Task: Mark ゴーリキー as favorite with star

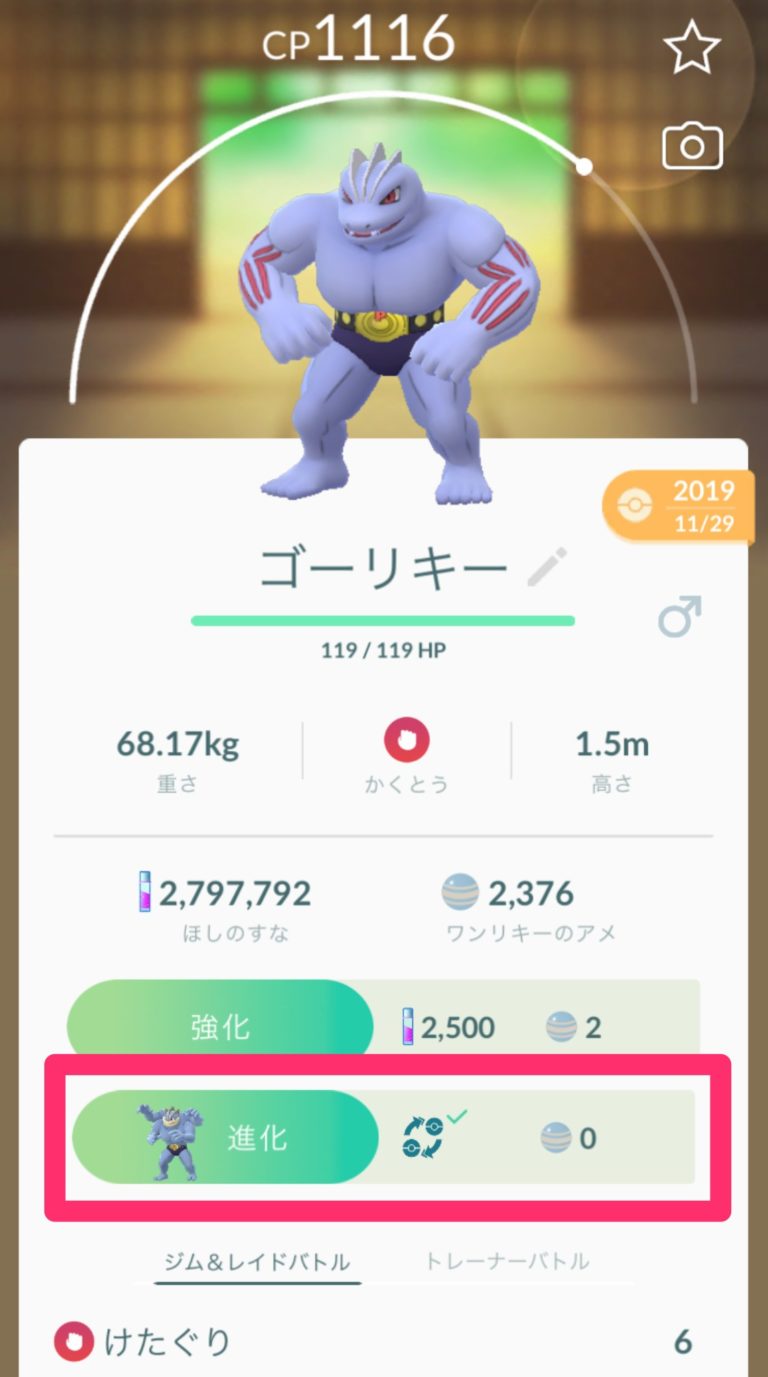Action: 692,49
